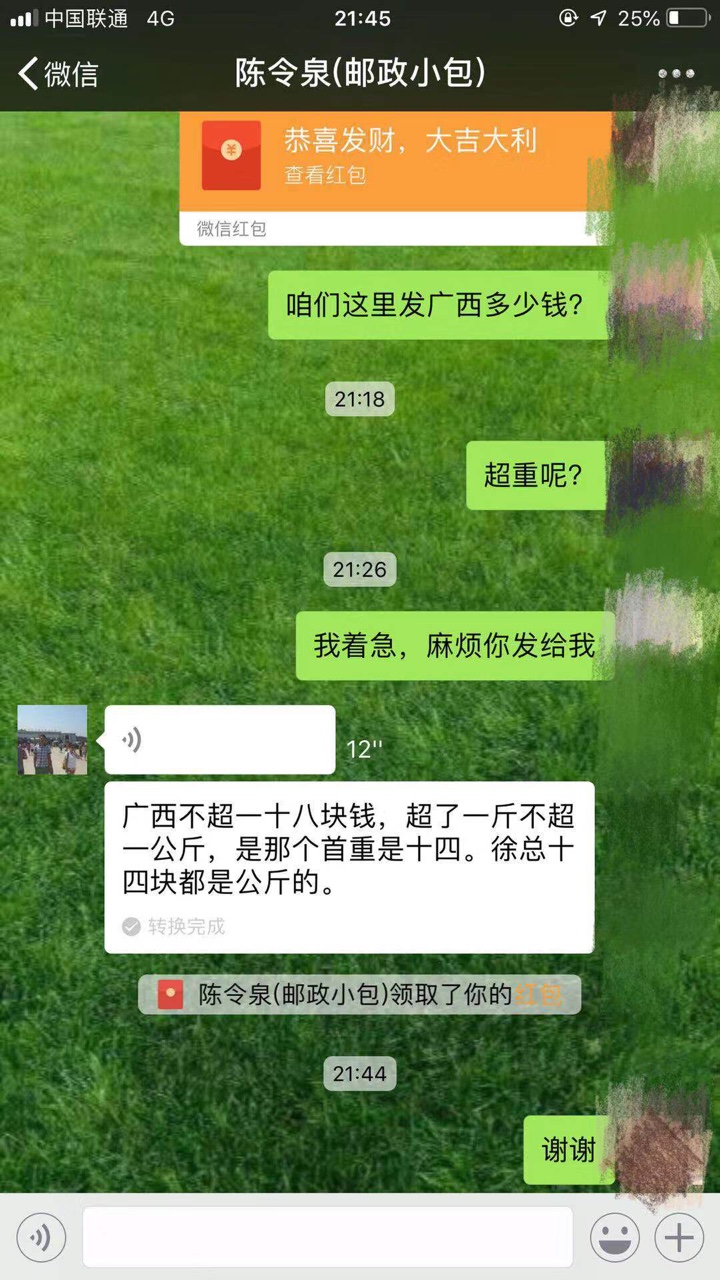The width and height of the screenshot is (720, 1280).
Task: Open the contact's avatar profile
Action: coord(52,740)
